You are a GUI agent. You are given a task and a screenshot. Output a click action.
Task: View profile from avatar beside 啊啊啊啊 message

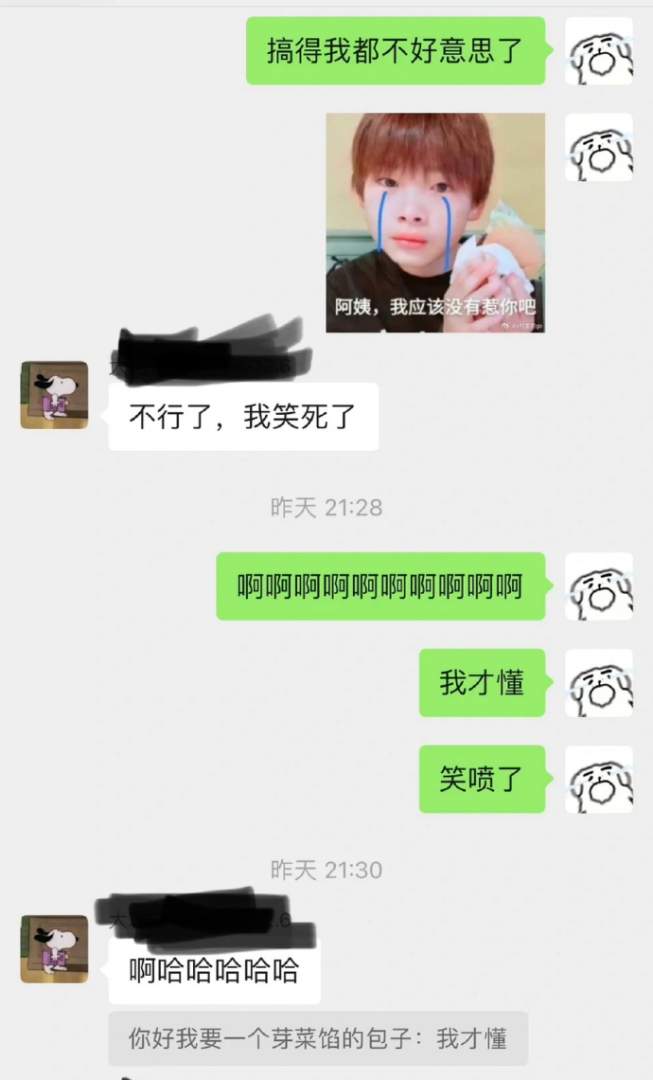pos(598,586)
